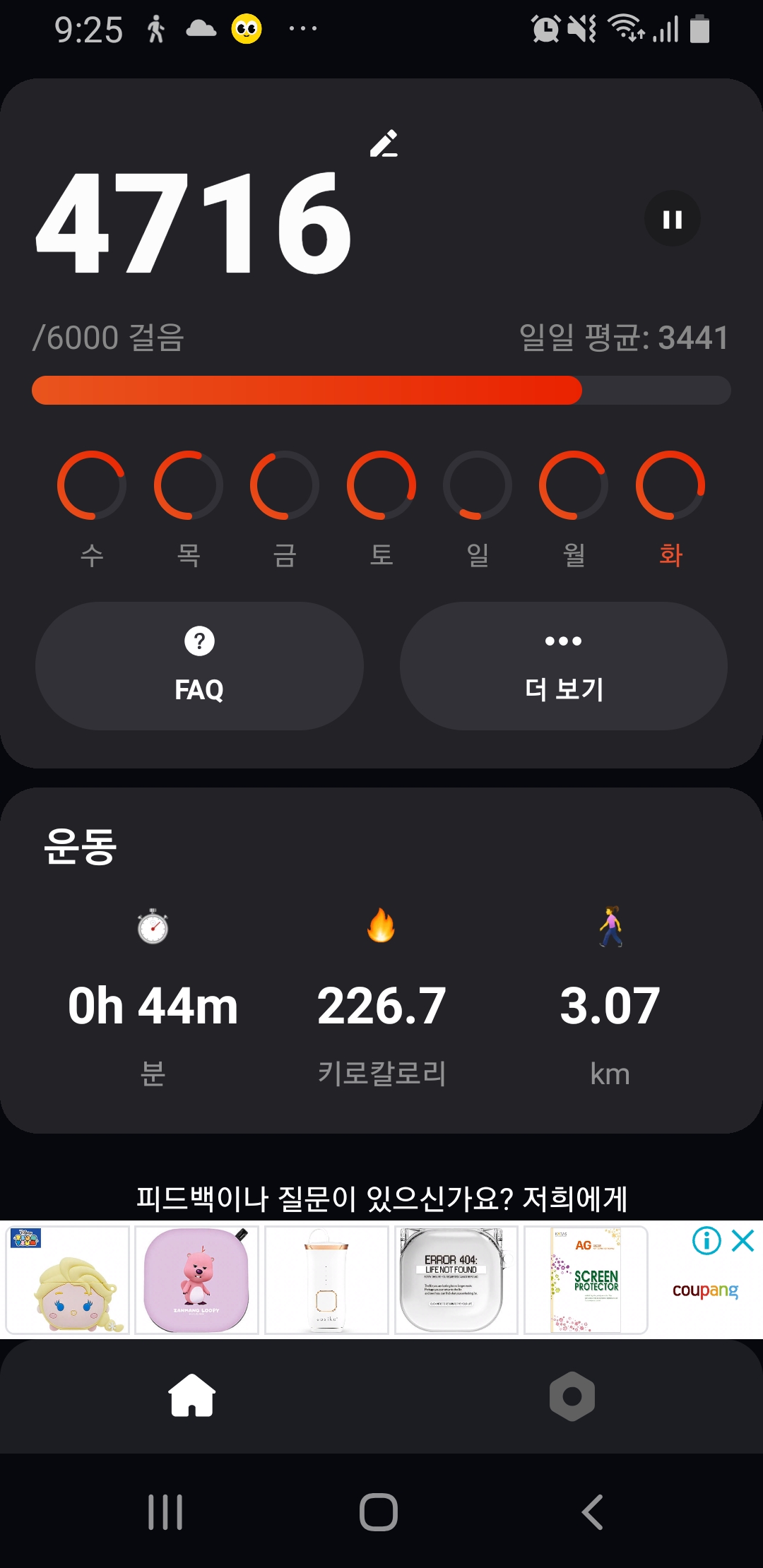Select the 일 day circle
The image size is (763, 1568).
point(478,485)
